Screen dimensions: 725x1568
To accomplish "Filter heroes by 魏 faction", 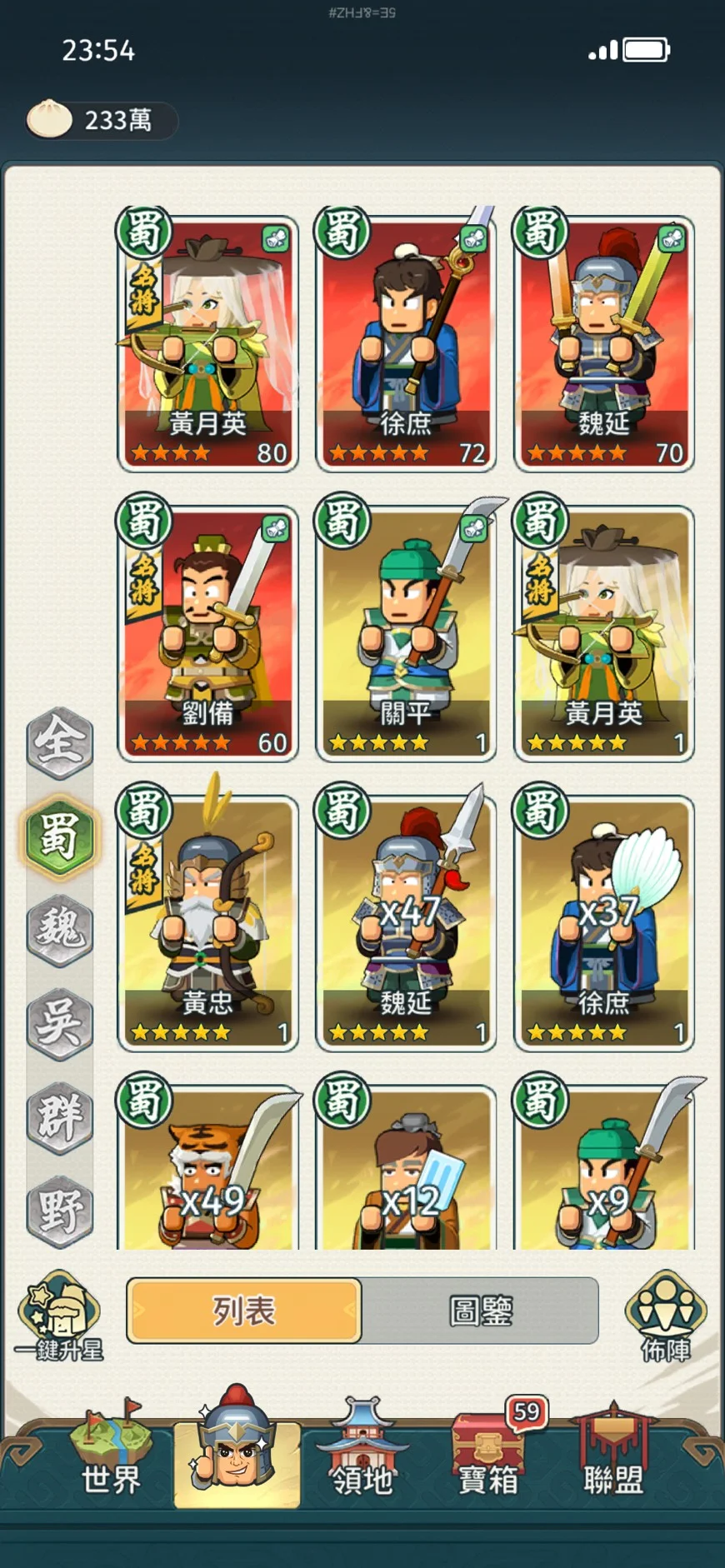I will pyautogui.click(x=59, y=929).
